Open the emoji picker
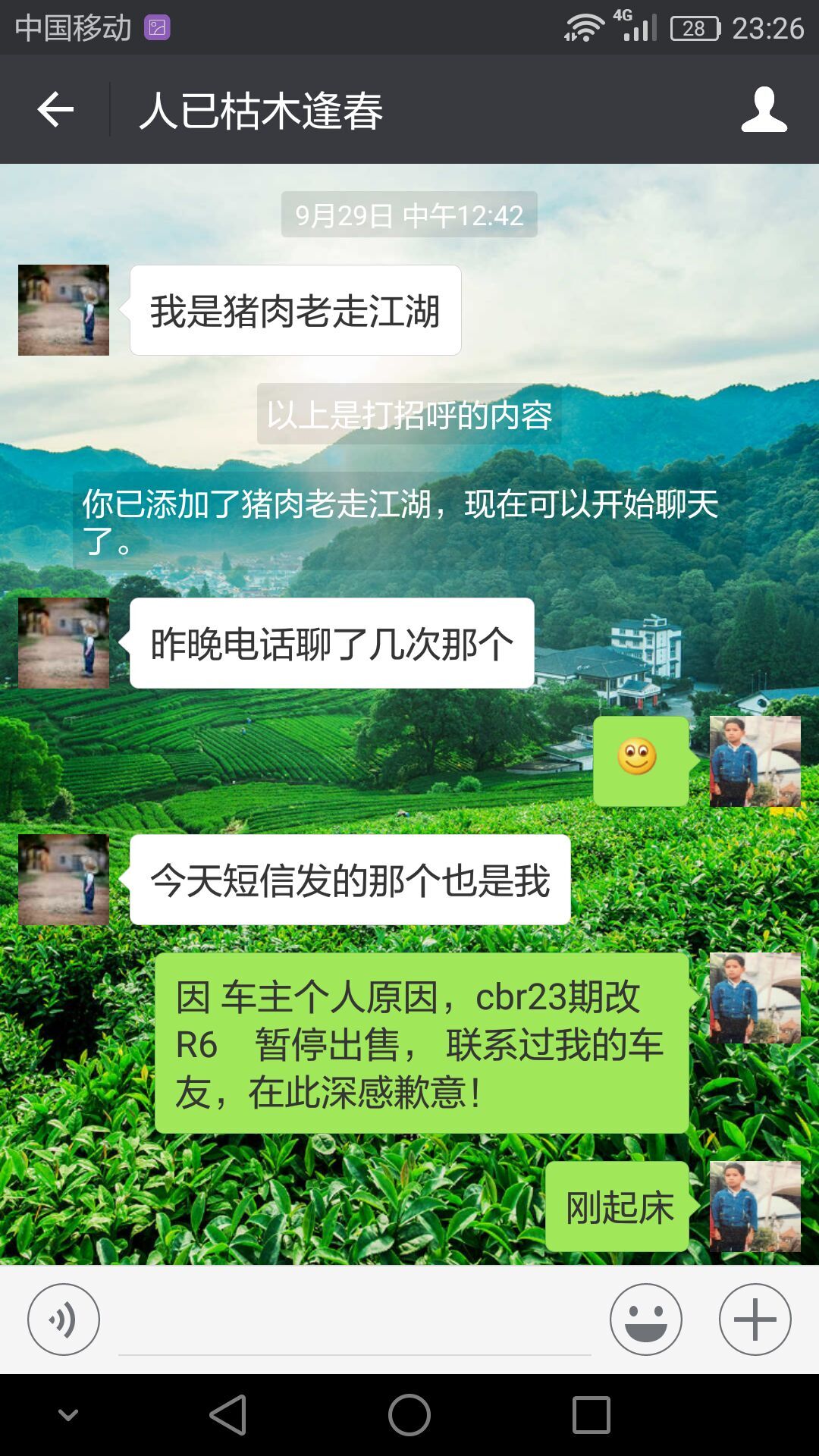819x1456 pixels. 645,1319
